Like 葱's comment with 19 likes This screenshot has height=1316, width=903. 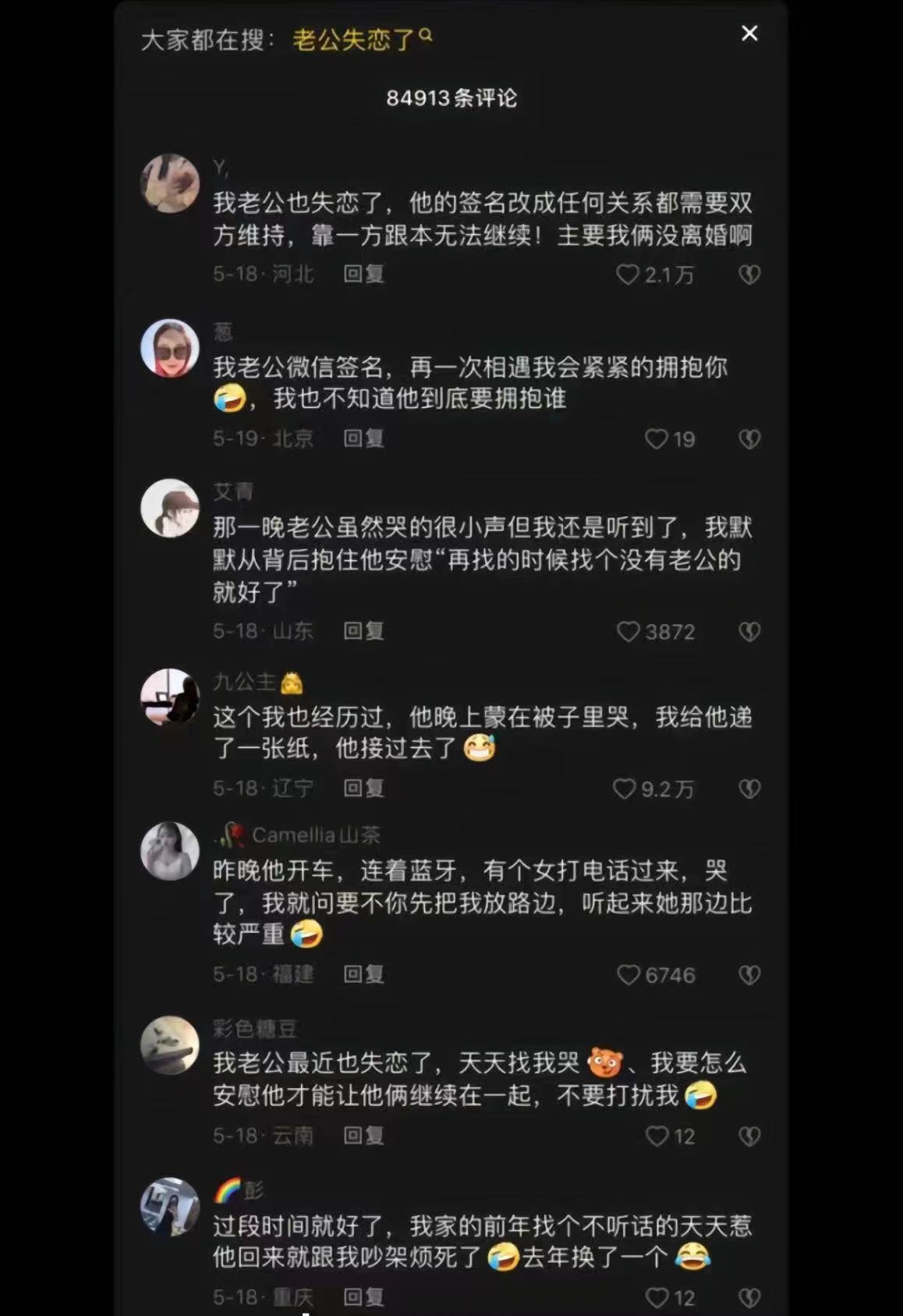point(657,439)
